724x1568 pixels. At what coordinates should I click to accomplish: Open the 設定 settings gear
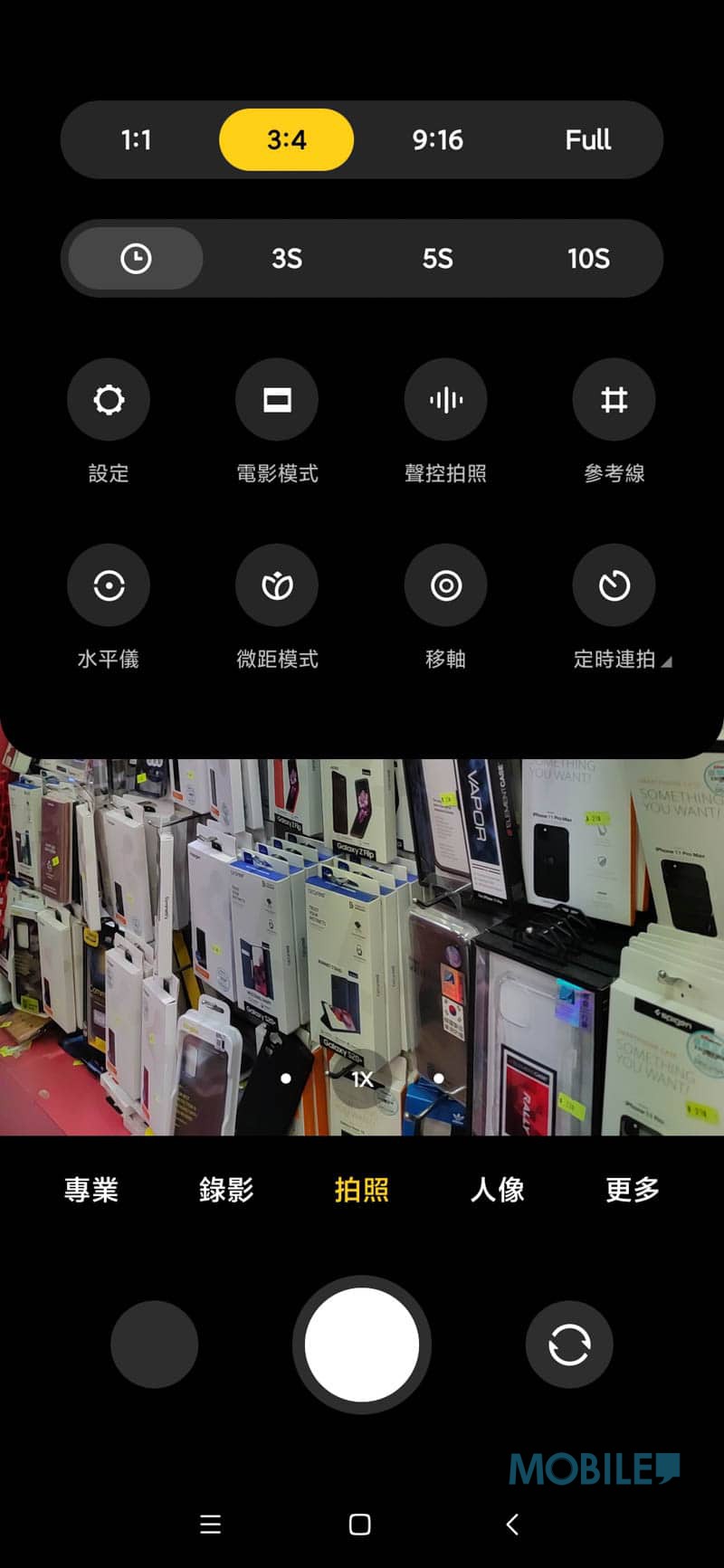point(109,400)
